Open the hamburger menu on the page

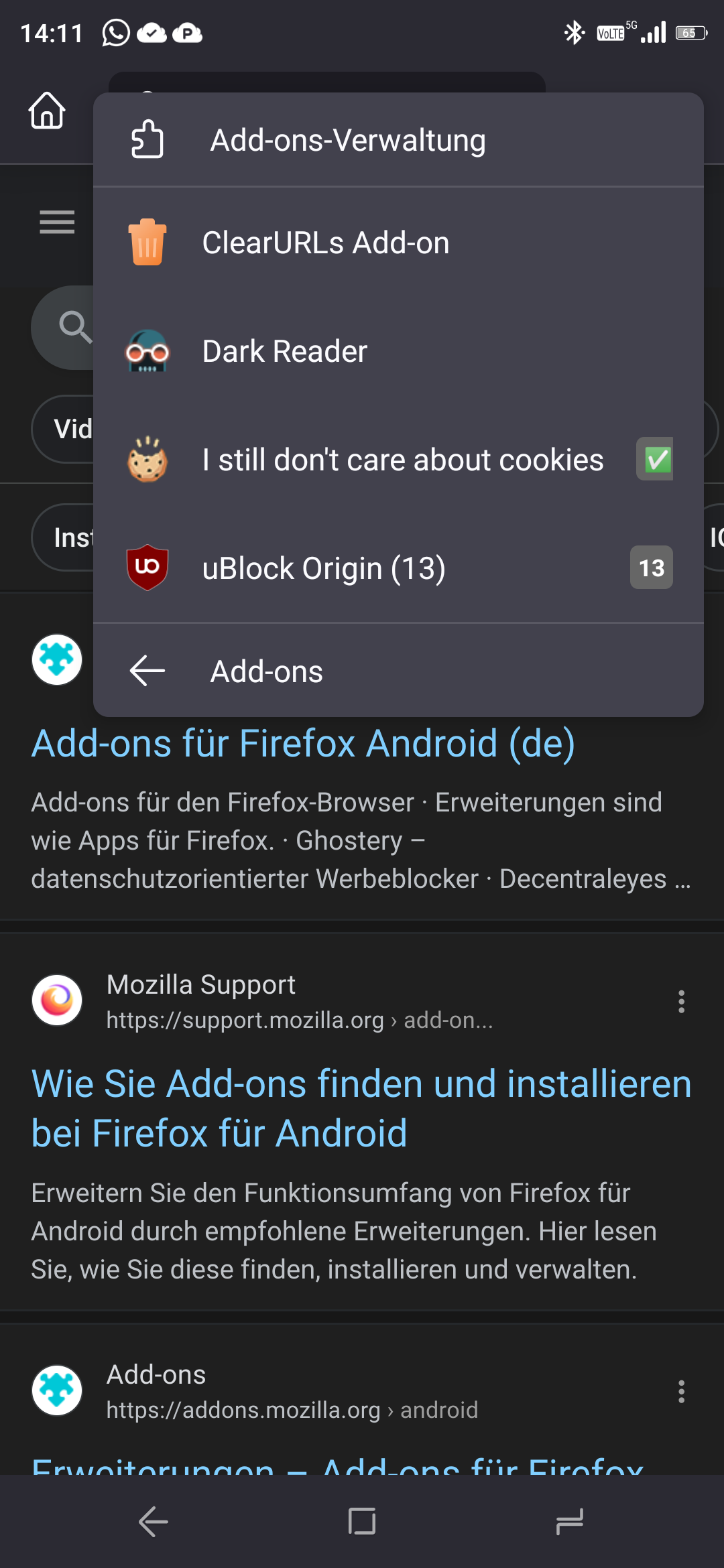[x=57, y=222]
